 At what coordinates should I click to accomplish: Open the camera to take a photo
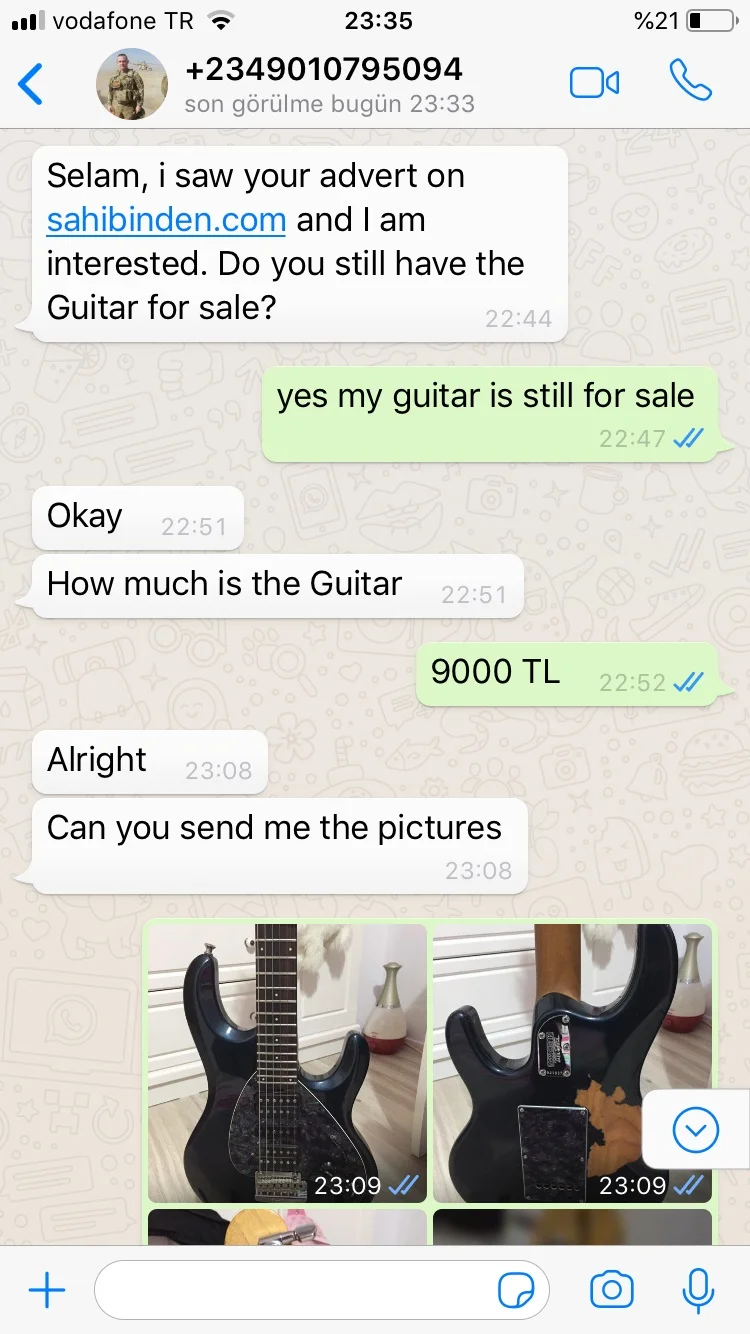pos(611,1291)
